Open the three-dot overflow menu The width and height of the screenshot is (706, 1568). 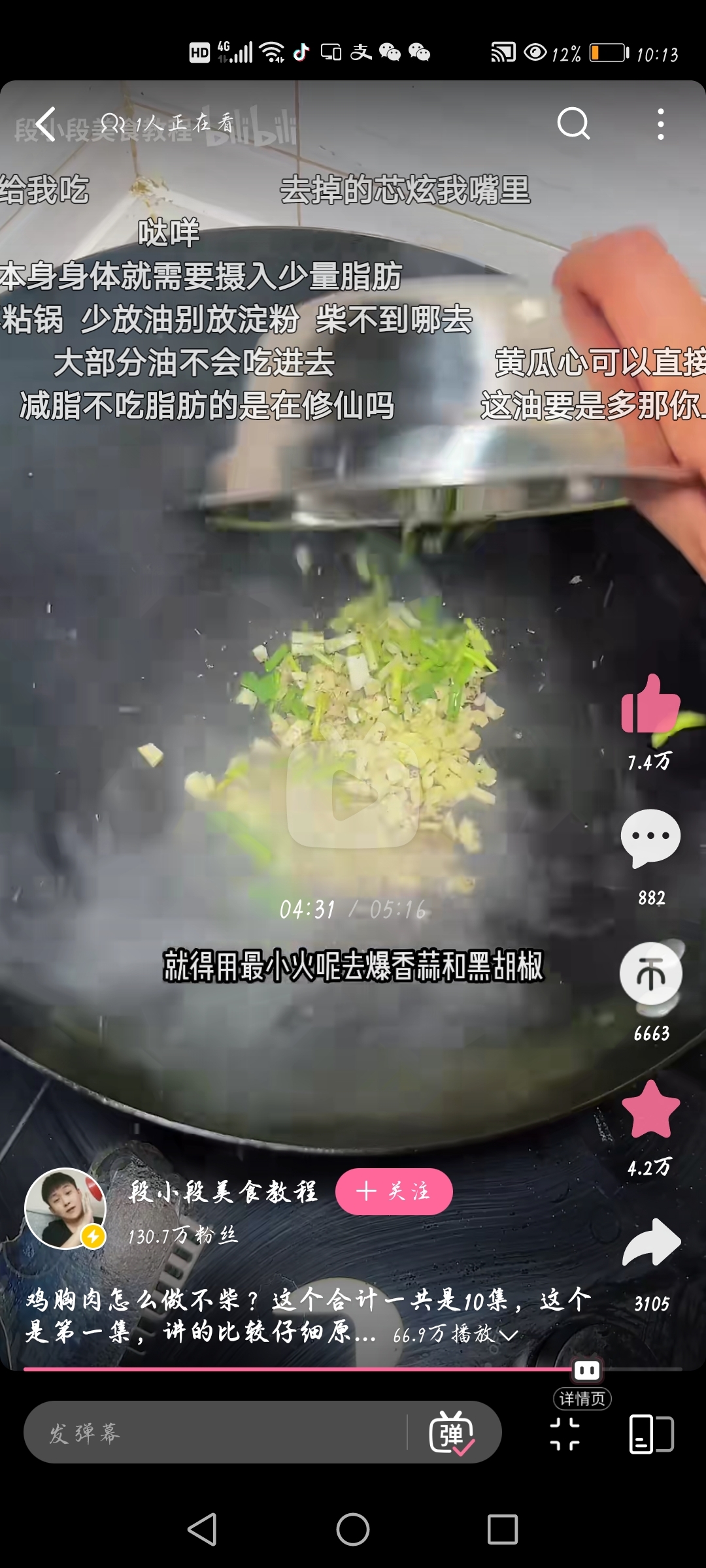click(x=661, y=124)
